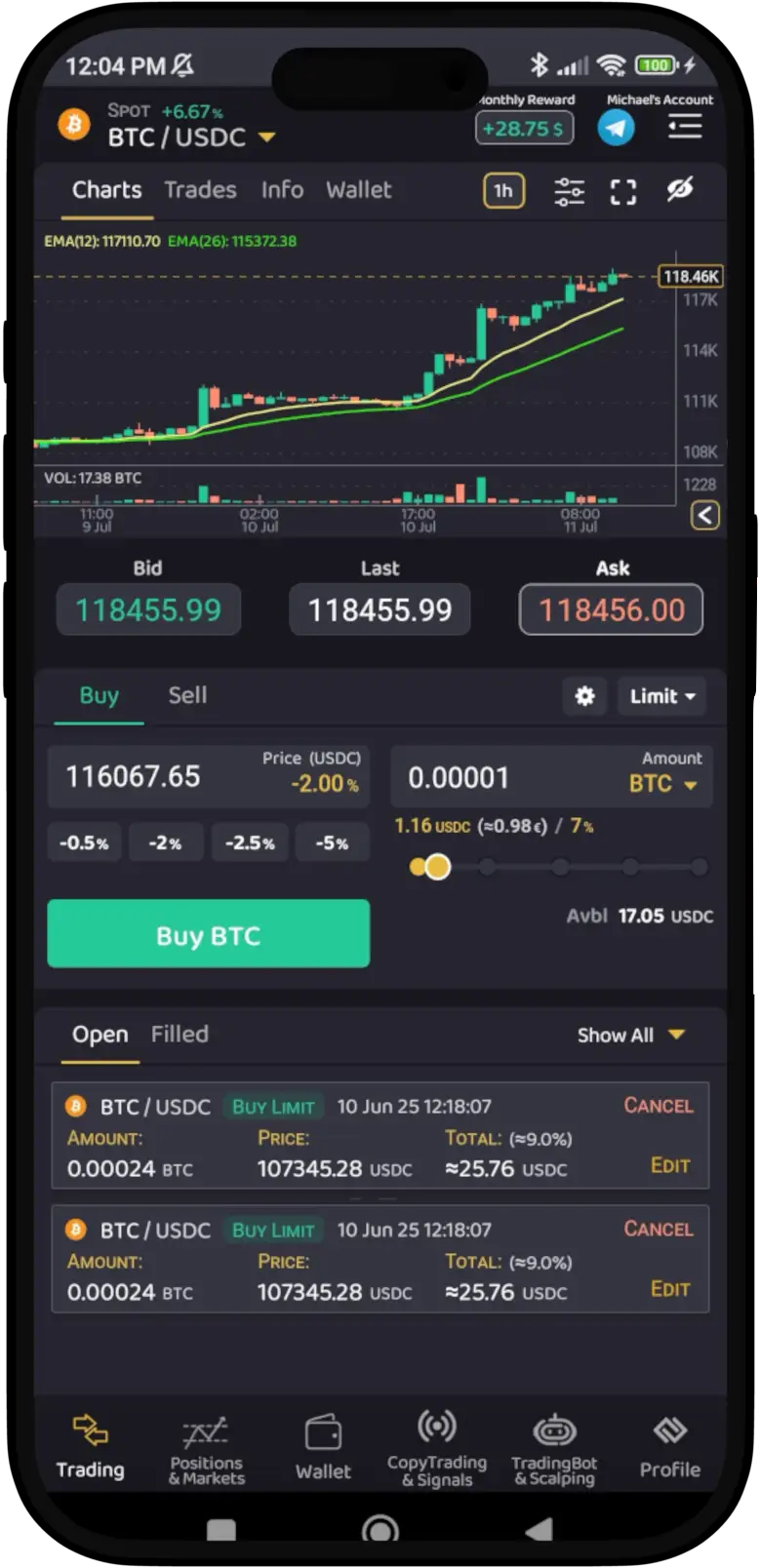760x1568 pixels.
Task: Open order settings gear
Action: [584, 696]
